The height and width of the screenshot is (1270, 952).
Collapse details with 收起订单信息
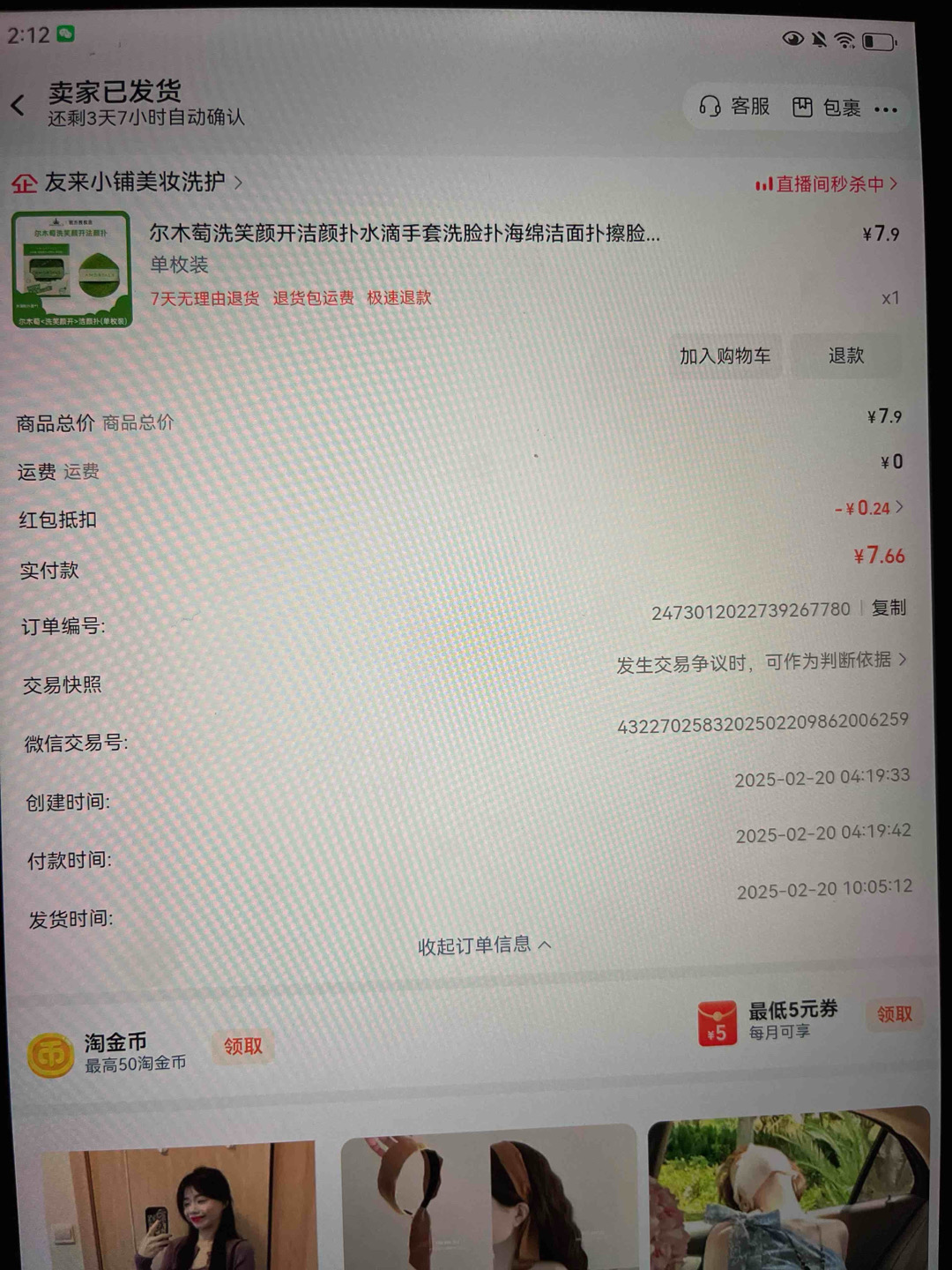484,945
